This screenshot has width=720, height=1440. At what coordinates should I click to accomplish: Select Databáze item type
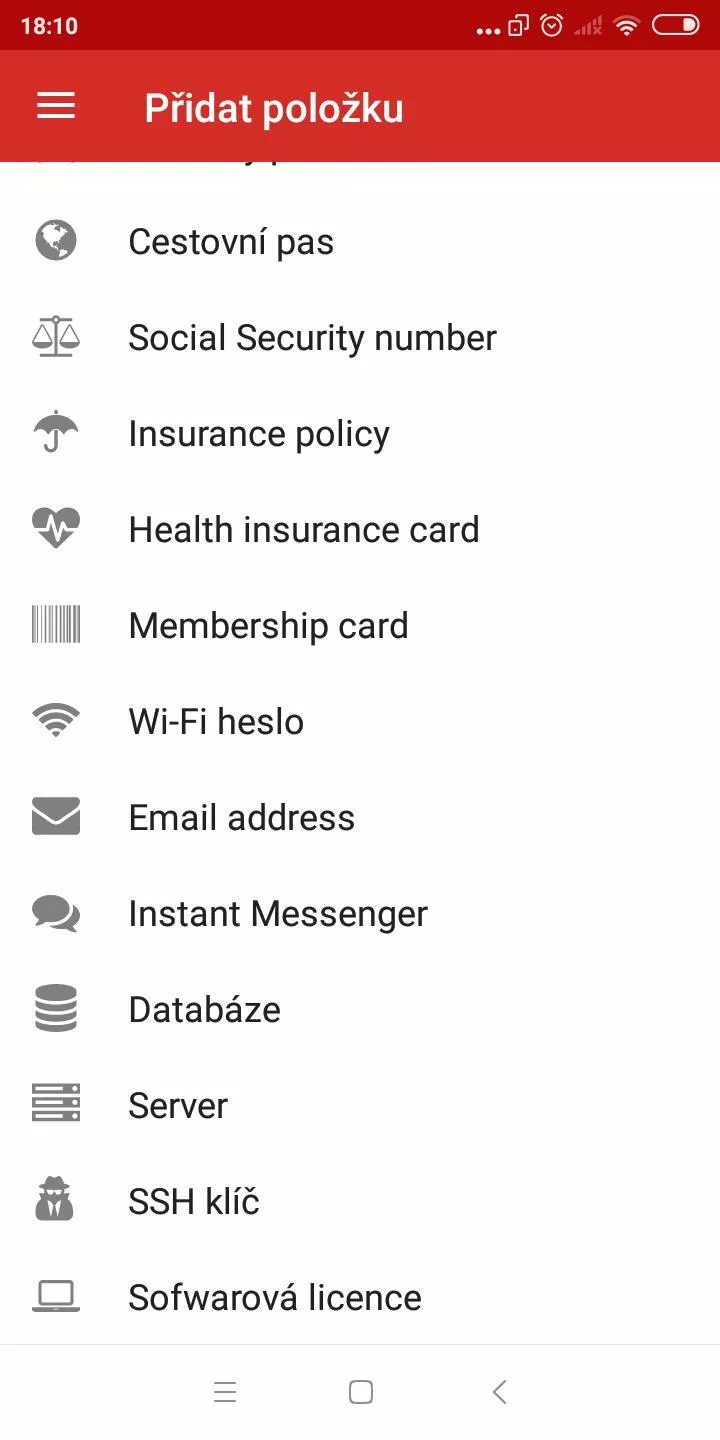360,1010
